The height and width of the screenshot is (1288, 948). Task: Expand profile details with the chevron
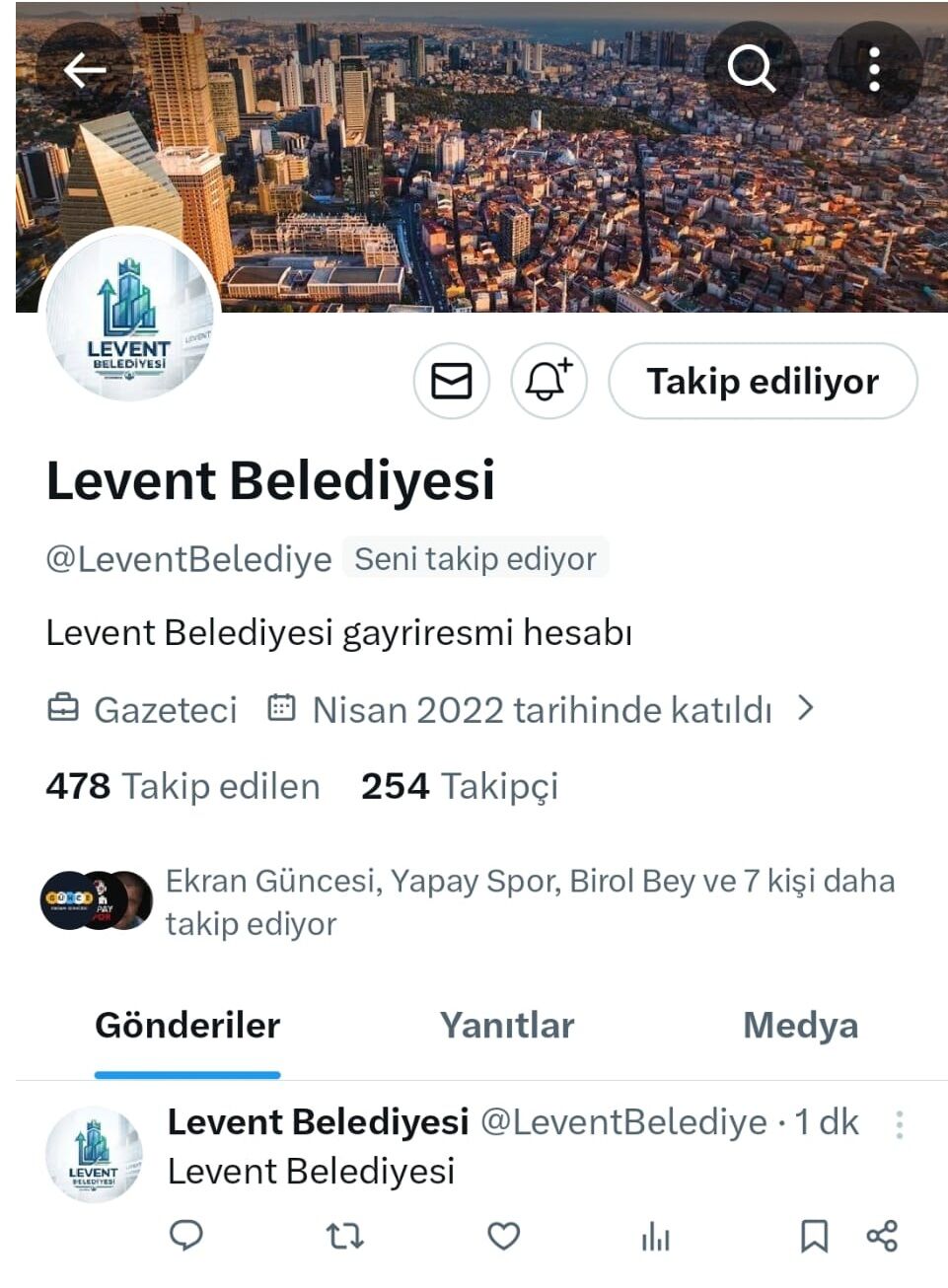tap(806, 708)
